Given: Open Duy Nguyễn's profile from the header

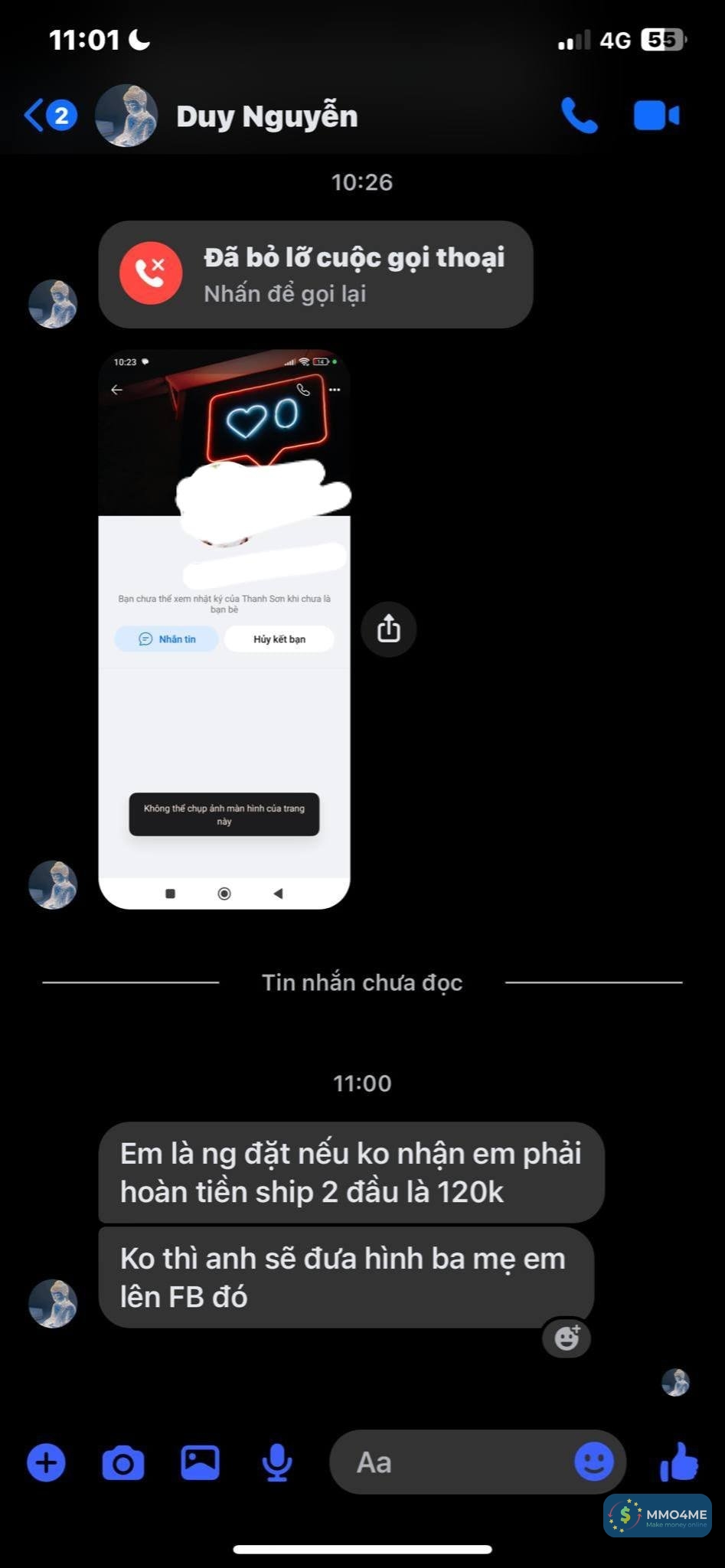Looking at the screenshot, I should pos(266,116).
